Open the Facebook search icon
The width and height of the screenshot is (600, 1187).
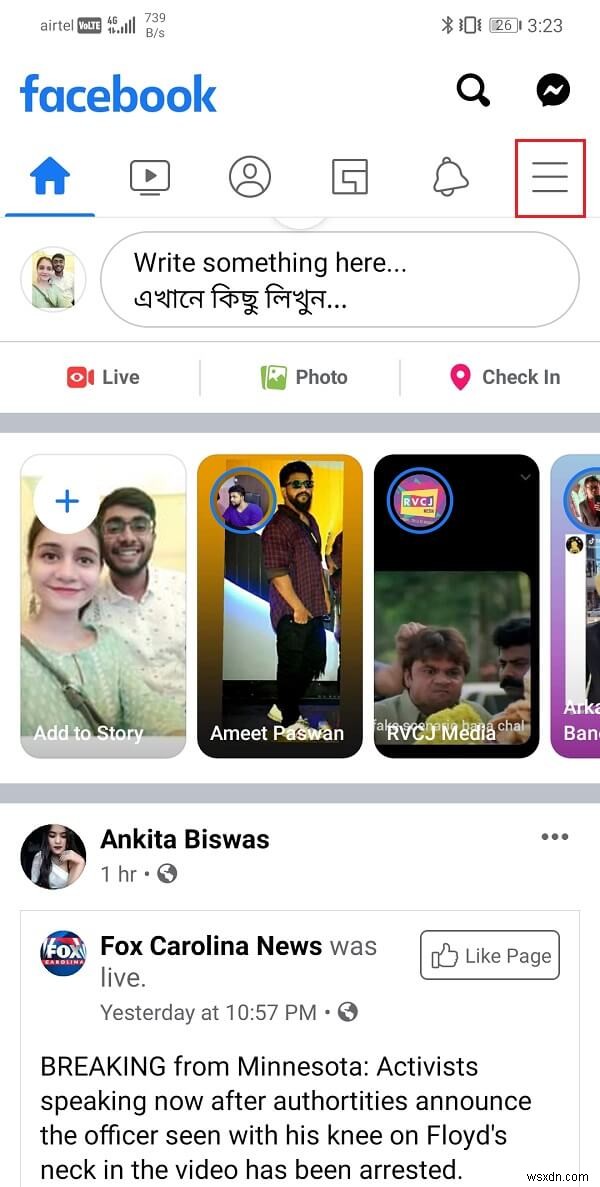click(473, 91)
